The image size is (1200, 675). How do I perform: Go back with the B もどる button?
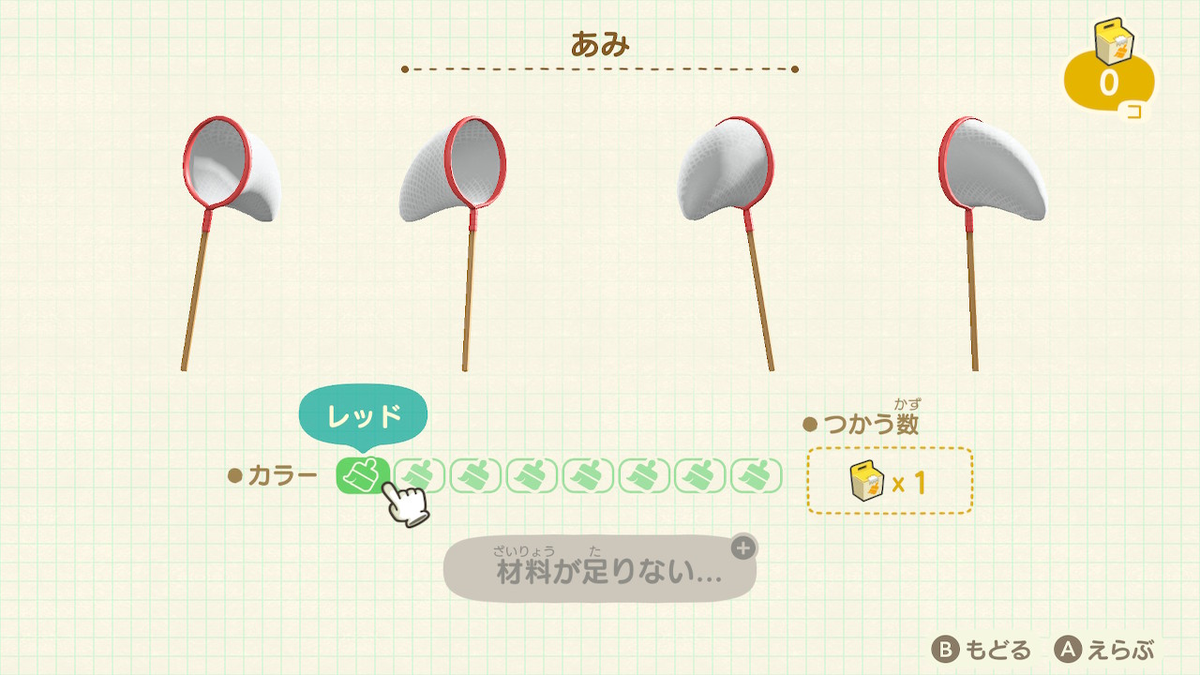(981, 651)
